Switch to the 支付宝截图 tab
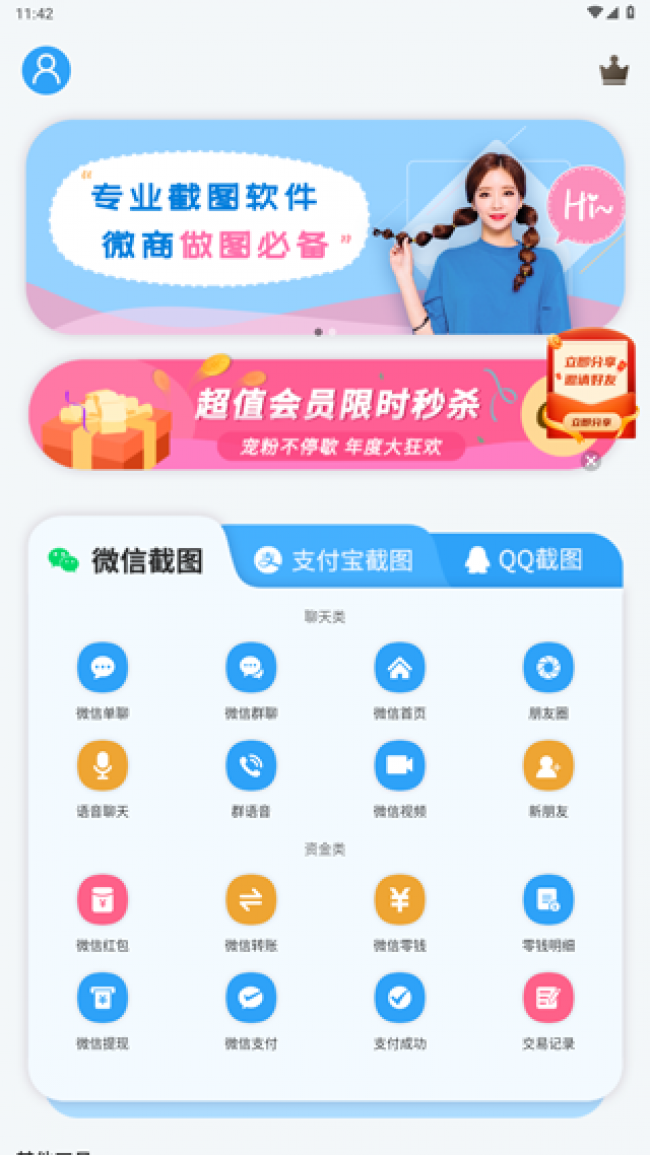The width and height of the screenshot is (650, 1155). 334,560
